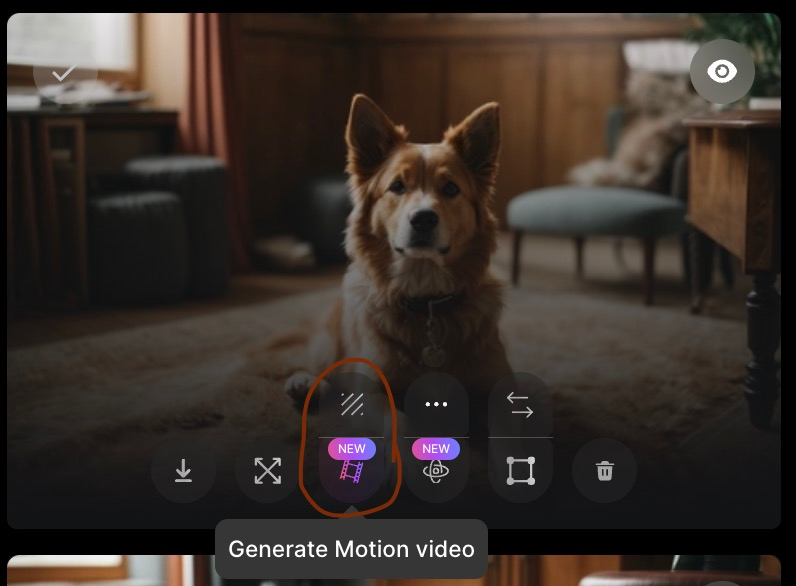Tap the orbit icon with NEW badge
Viewport: 796px width, 586px height.
tap(436, 470)
